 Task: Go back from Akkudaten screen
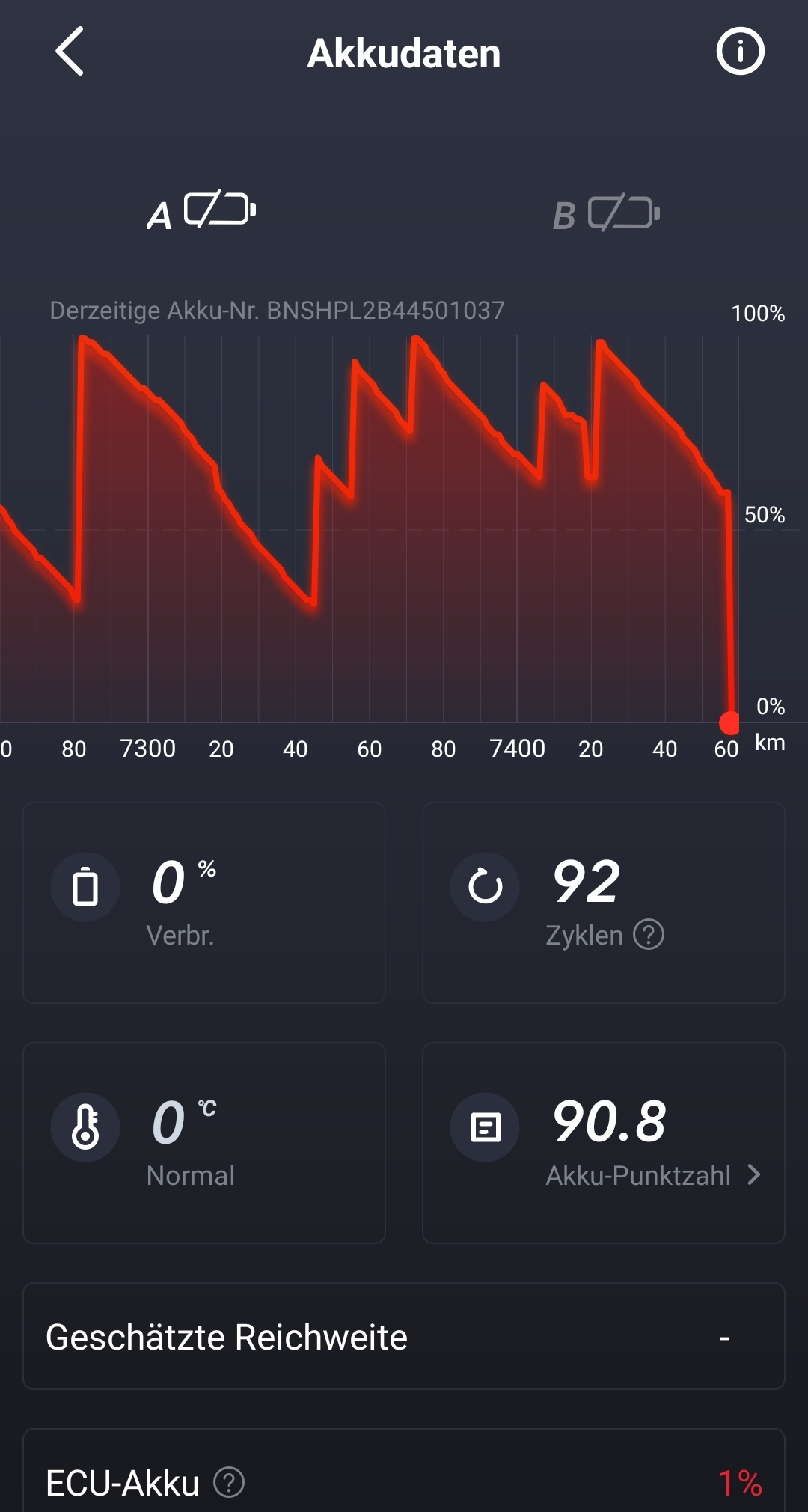tap(70, 52)
